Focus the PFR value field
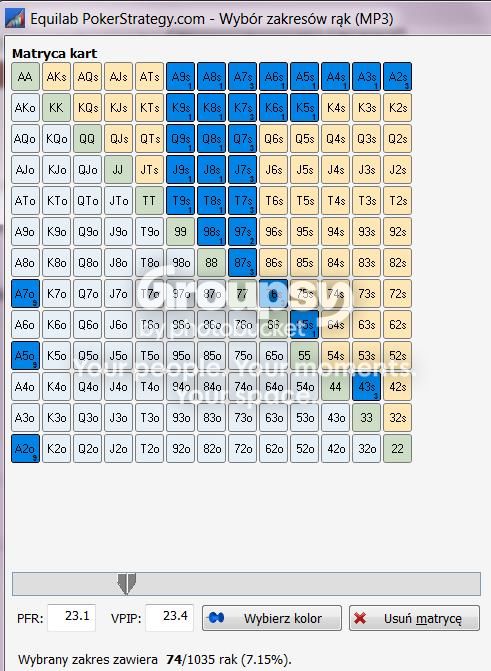This screenshot has width=491, height=671. coord(71,618)
